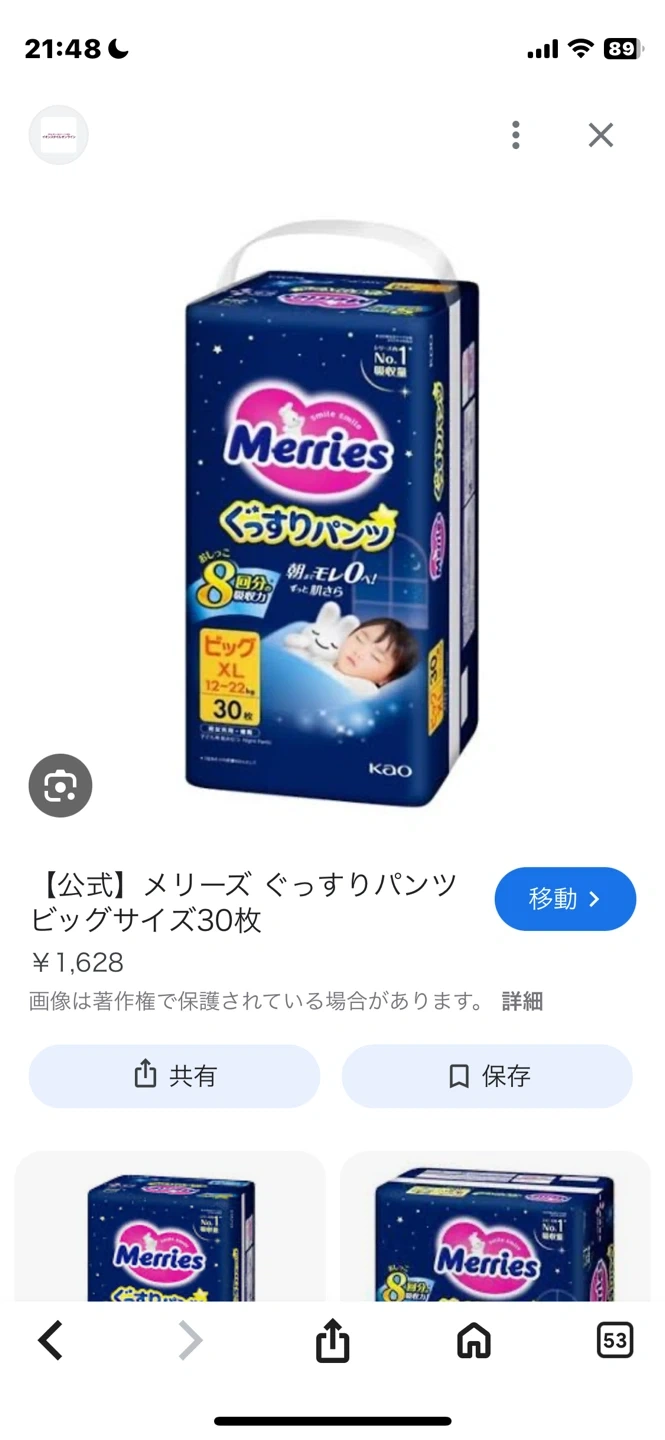
Task: Tap the 移動 button to visit the page
Action: (565, 899)
